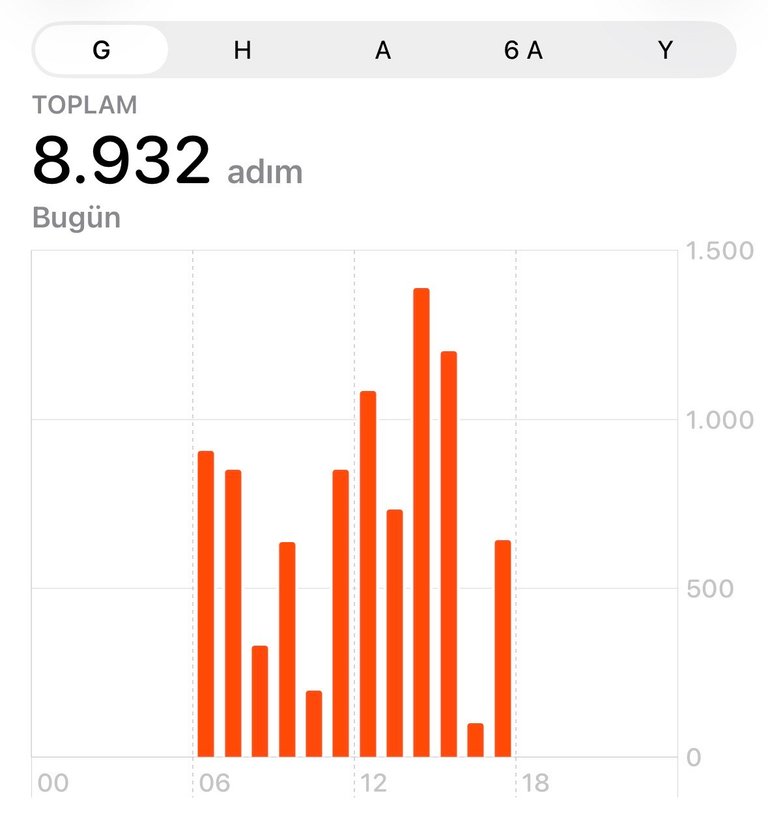Switch to the A monthly view
Viewport: 768px width, 821px height.
(383, 50)
